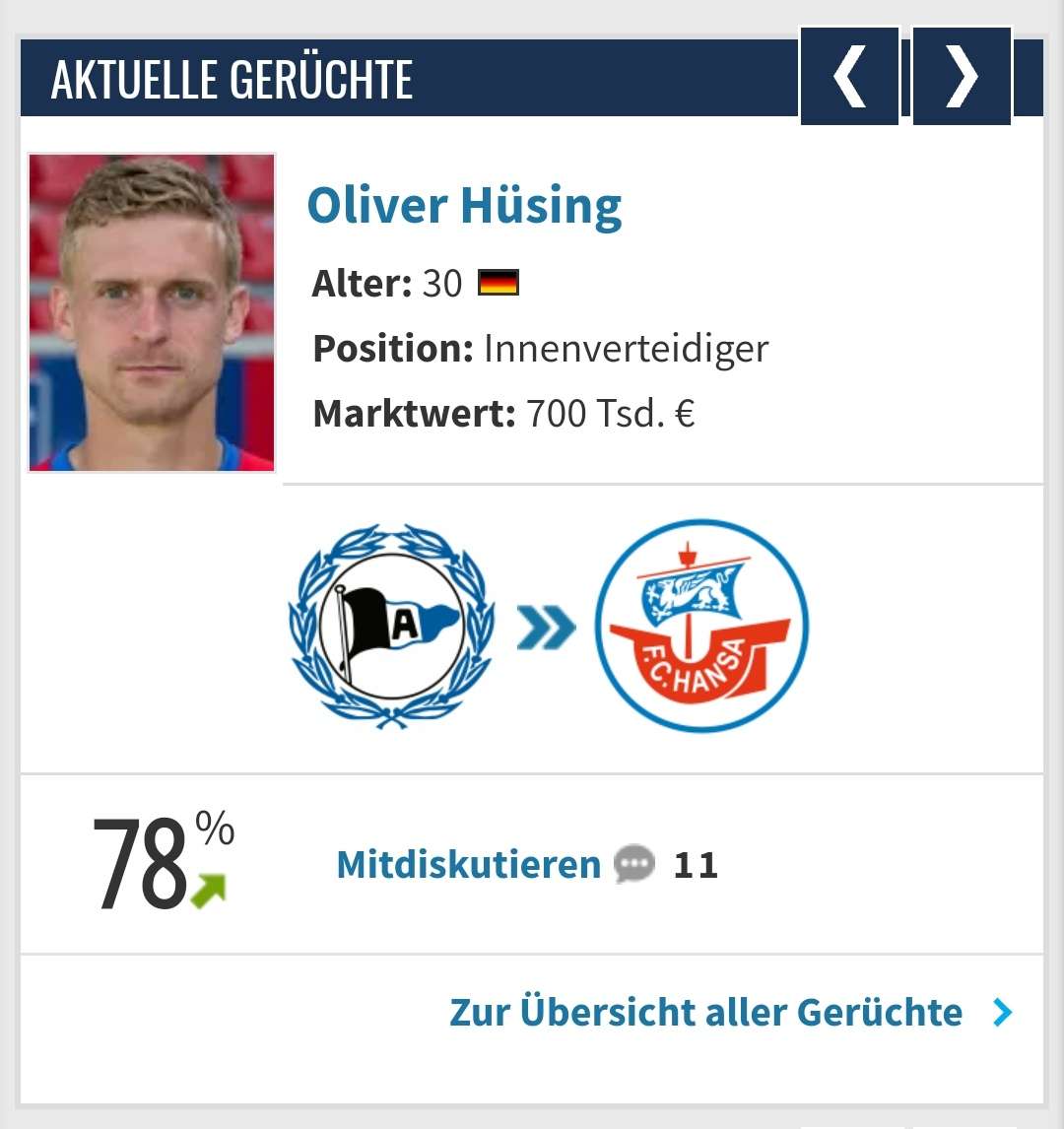Open the Arminia Bielefeld club crest
This screenshot has height=1129, width=1064.
(391, 627)
